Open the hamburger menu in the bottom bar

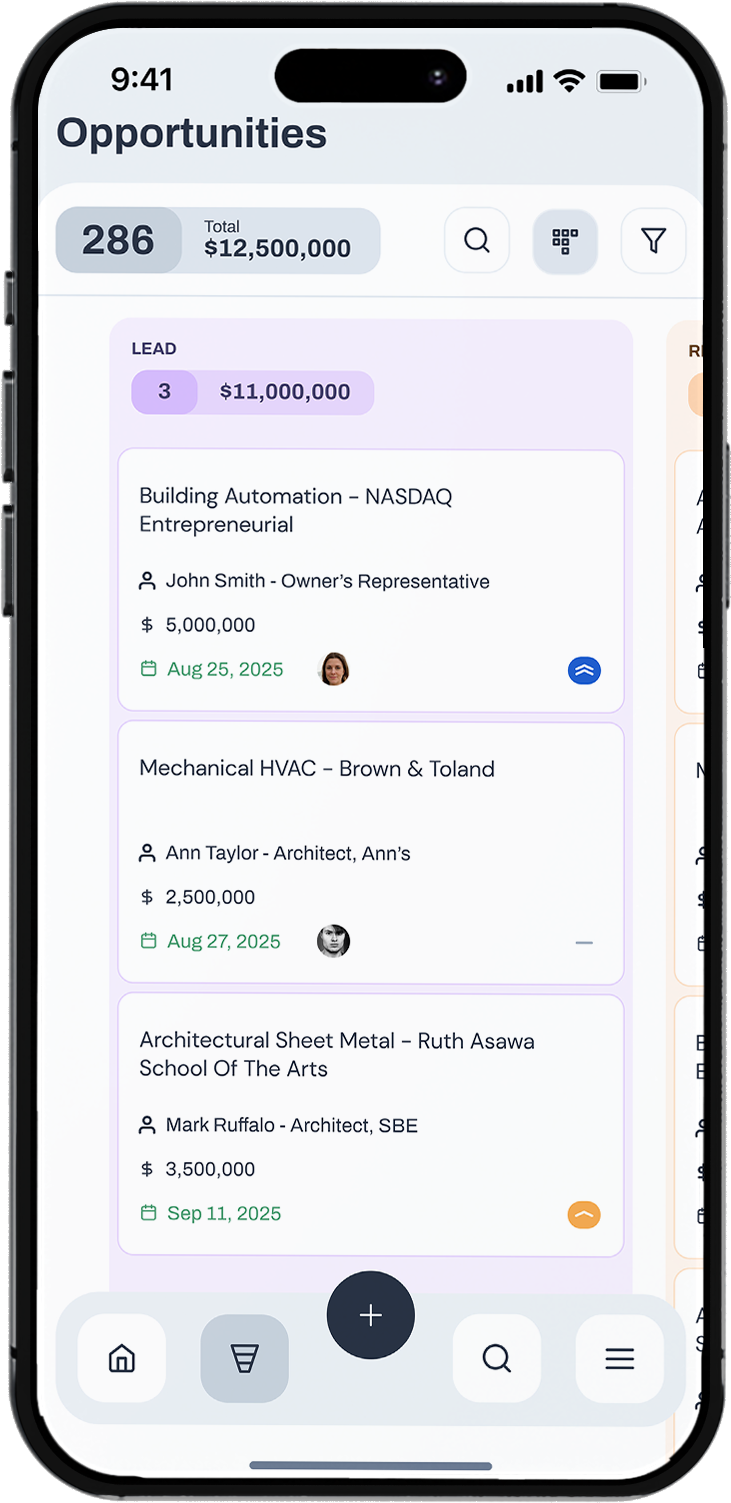(620, 1358)
